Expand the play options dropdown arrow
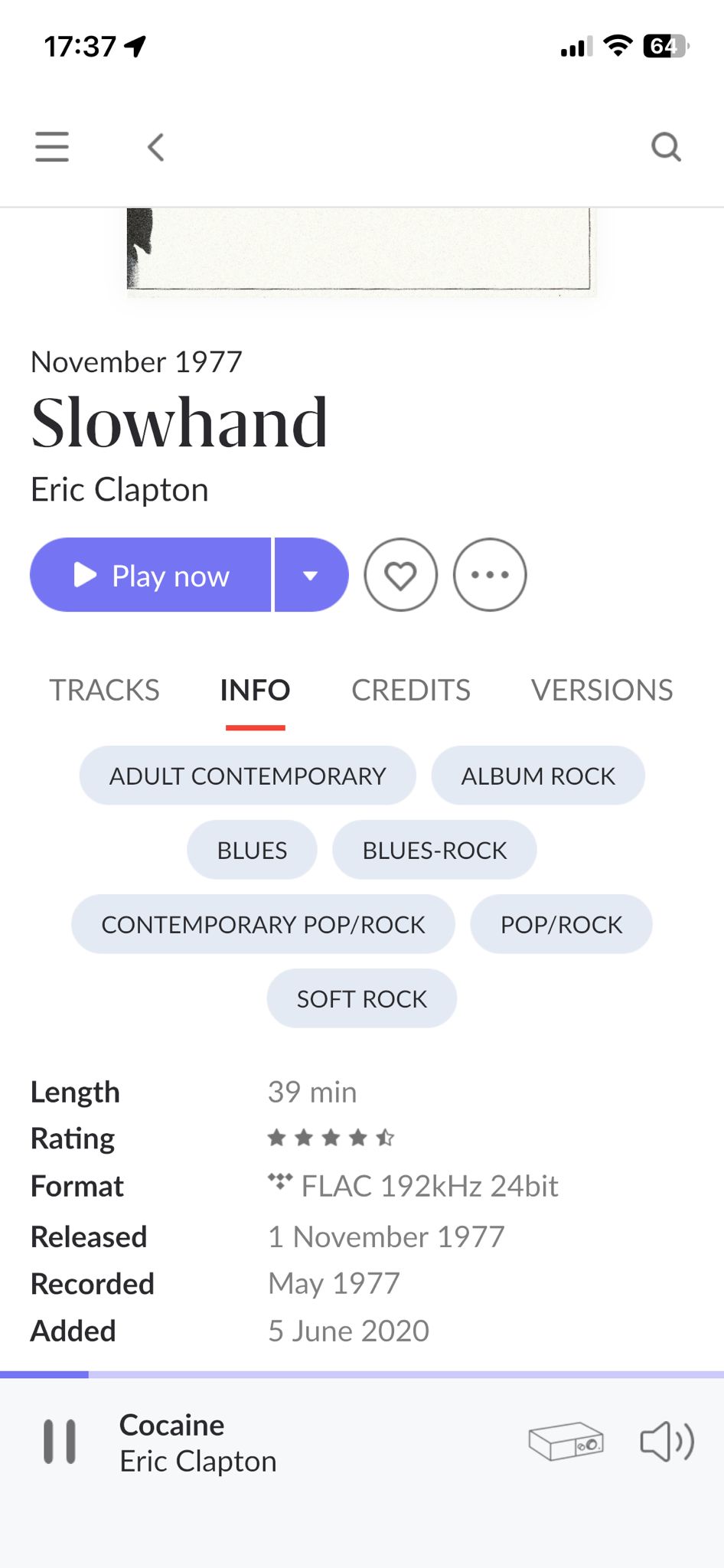Image resolution: width=724 pixels, height=1568 pixels. pyautogui.click(x=311, y=575)
